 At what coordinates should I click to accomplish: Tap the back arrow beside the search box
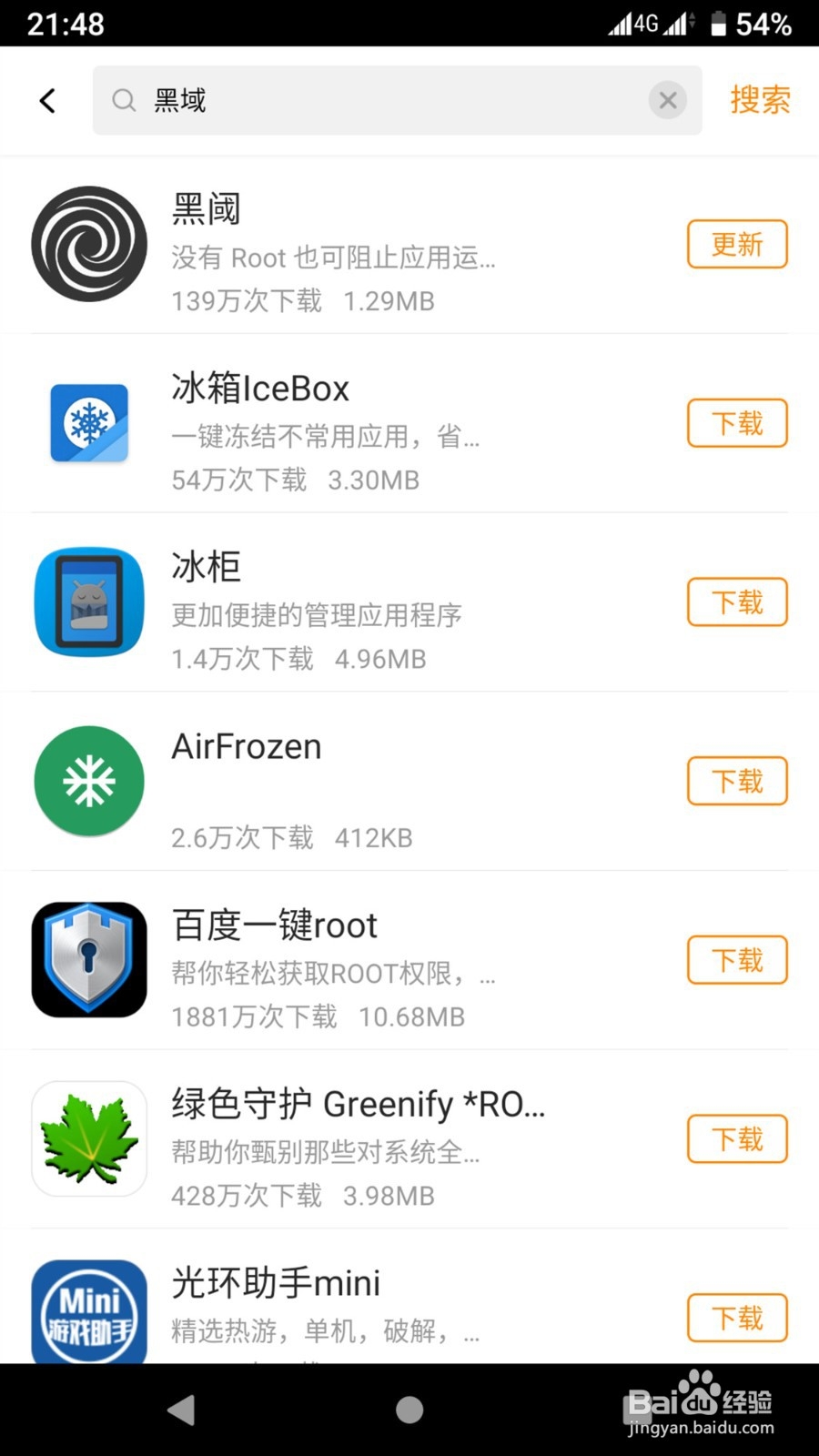tap(47, 100)
